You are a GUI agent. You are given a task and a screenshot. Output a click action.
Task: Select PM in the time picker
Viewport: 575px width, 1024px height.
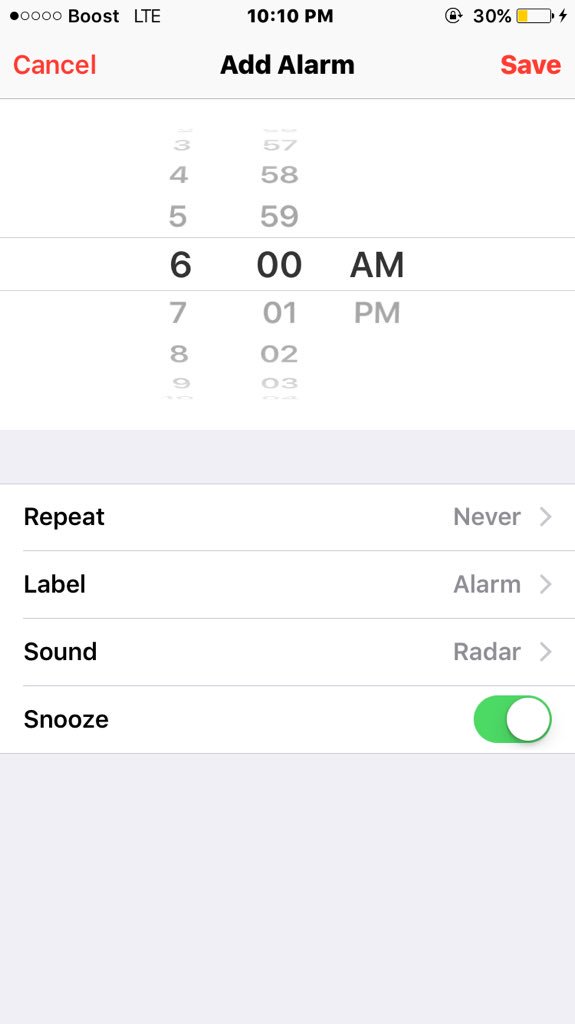[x=376, y=313]
